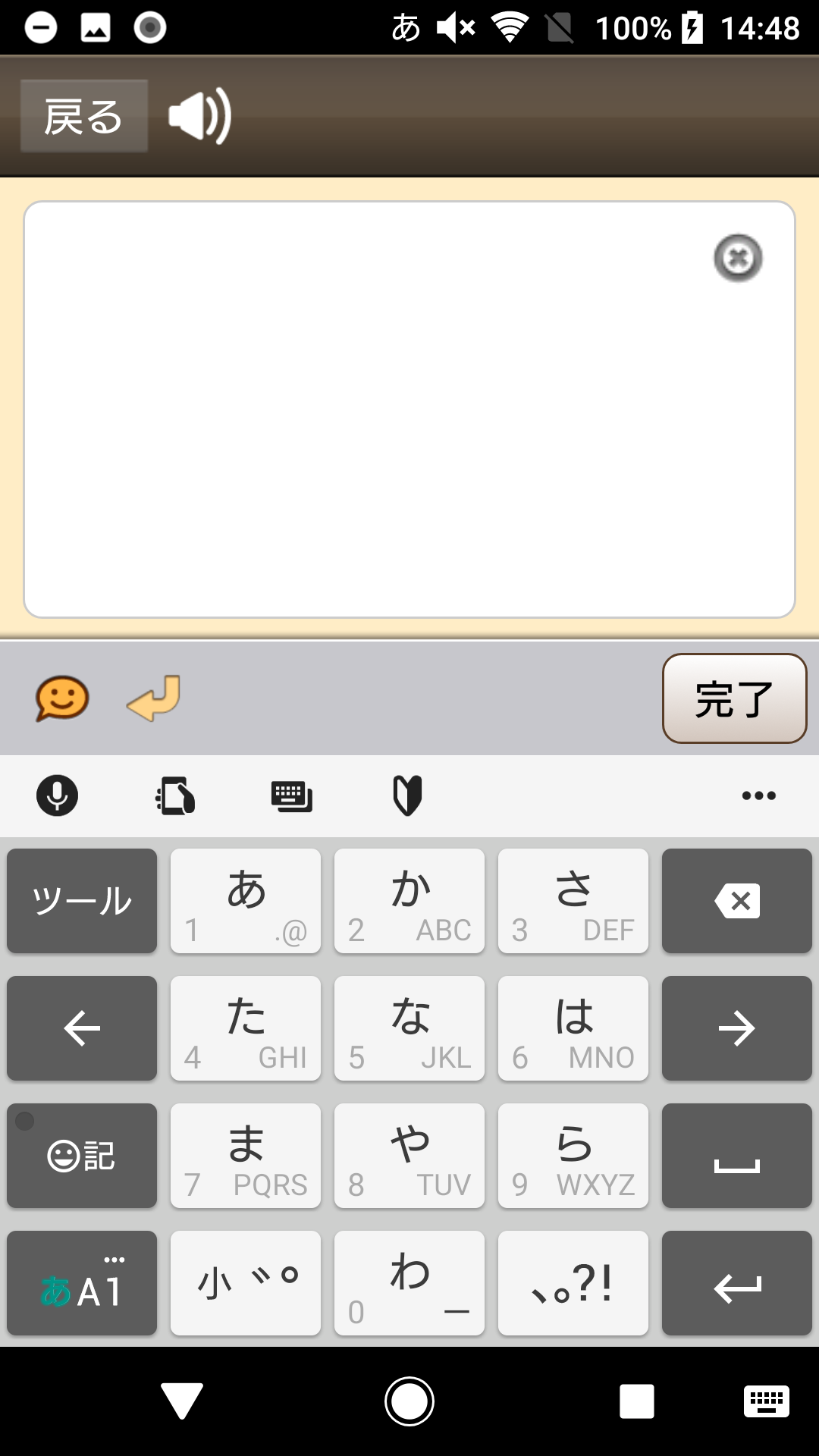
Task: Open emoji and symbols 記 key
Action: tap(82, 1156)
